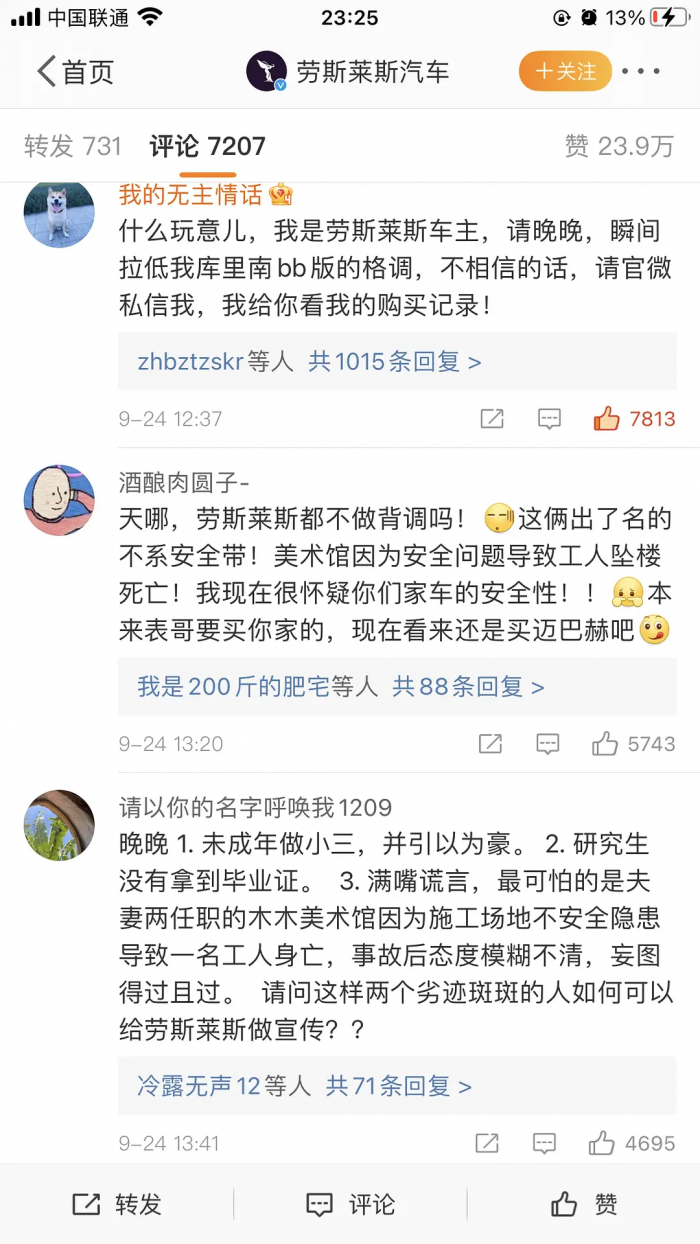Reply to 酒酿肉圆子-'s comment
Viewport: 700px width, 1244px height.
547,744
